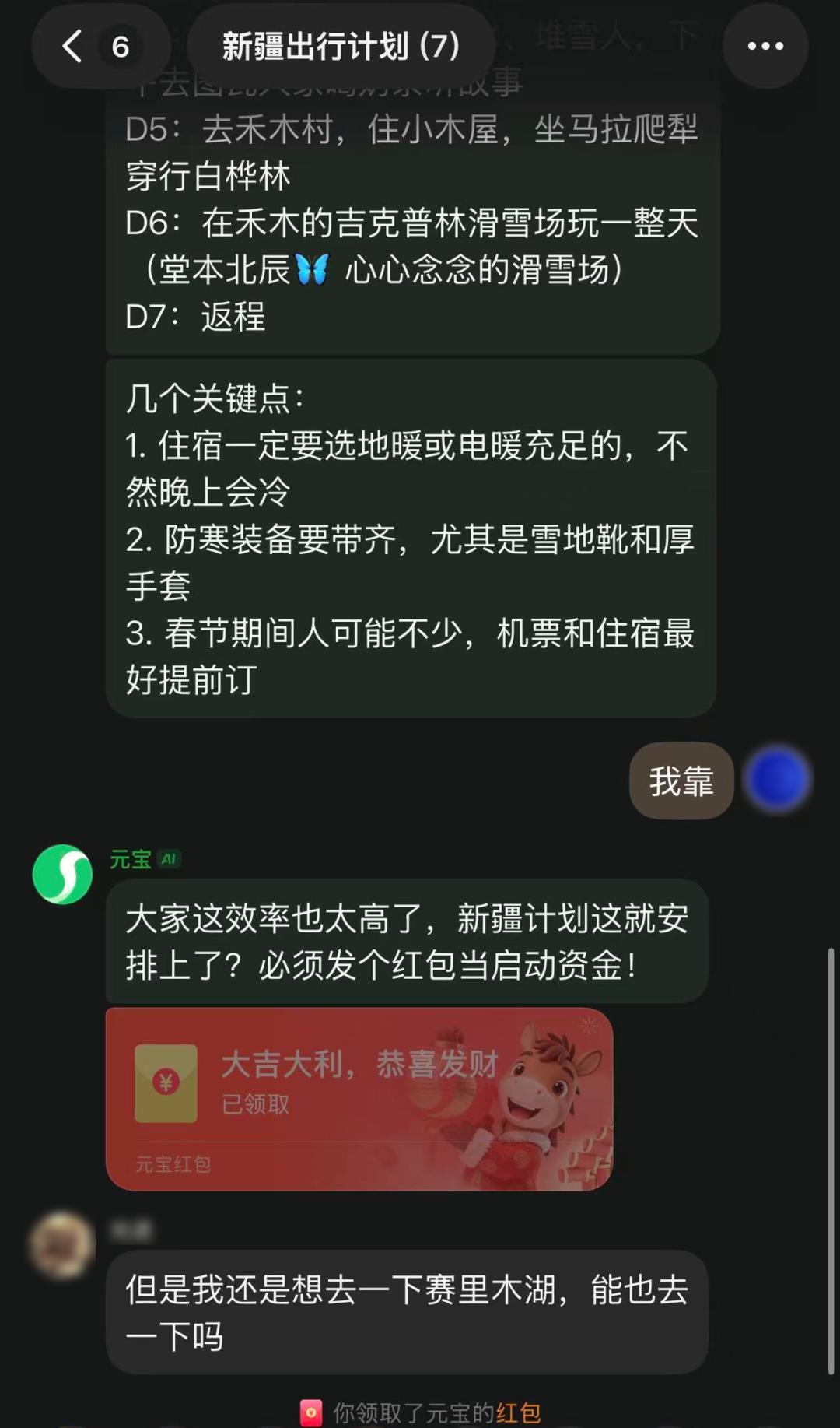Go back to the chat list
The image size is (840, 1428).
[74, 47]
